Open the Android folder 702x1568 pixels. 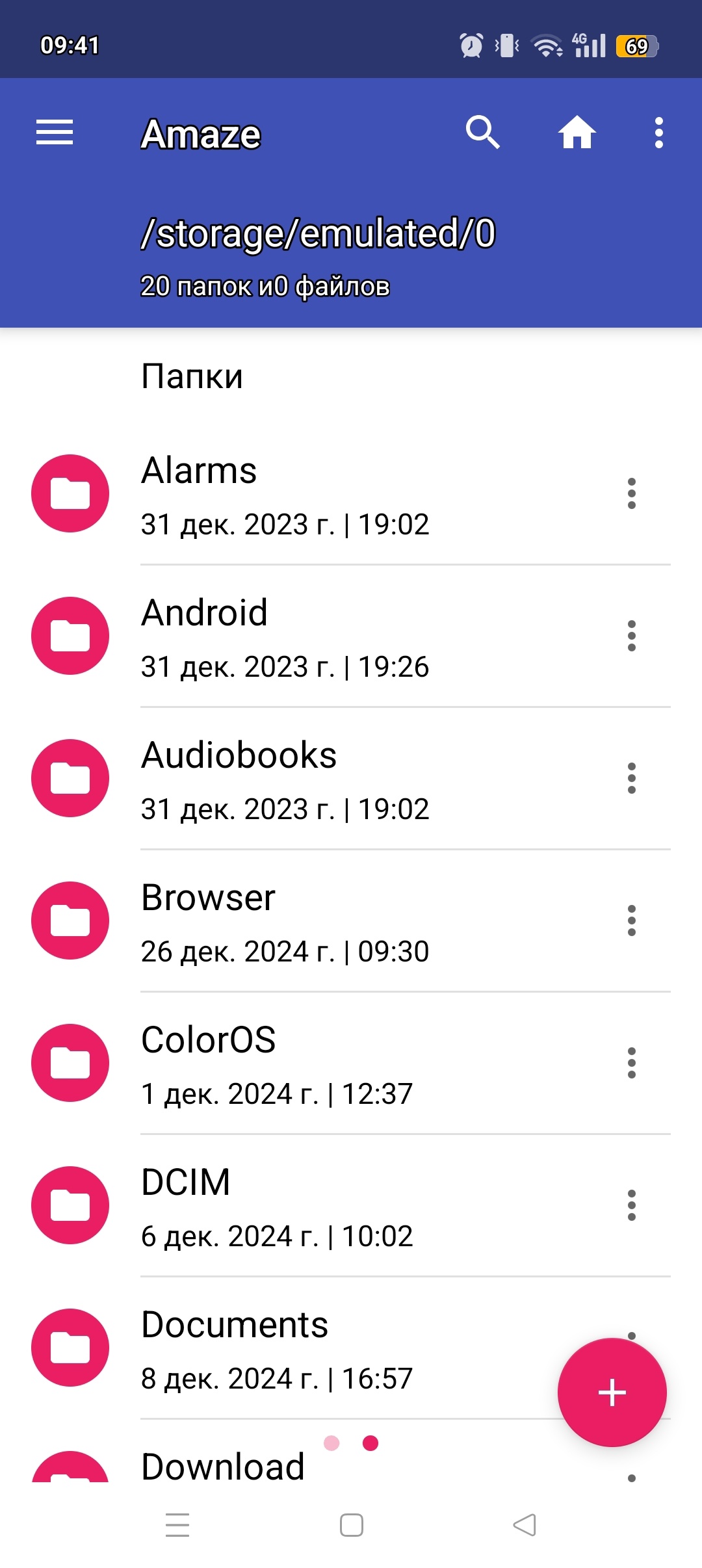click(325, 636)
